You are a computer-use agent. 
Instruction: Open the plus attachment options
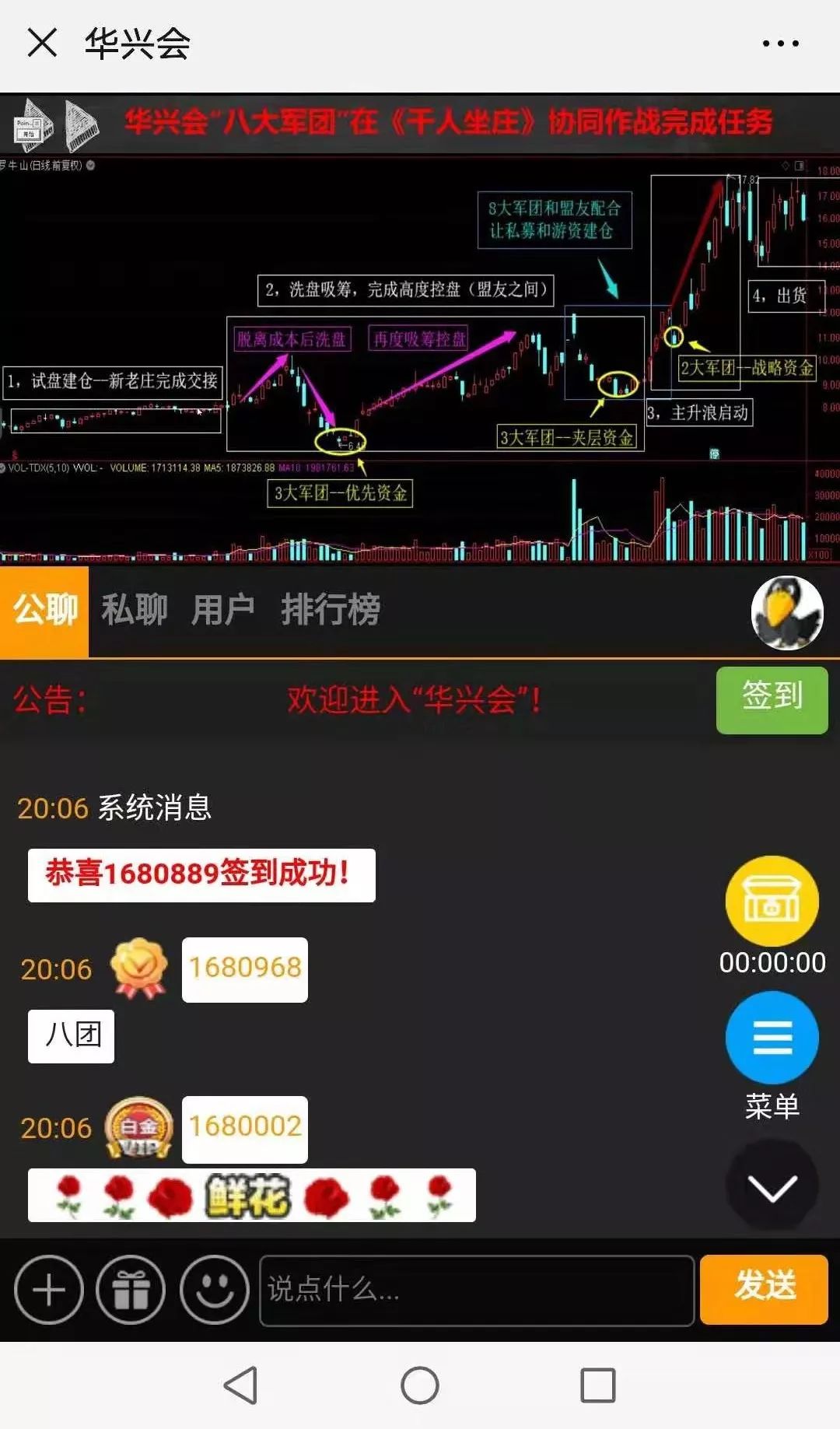49,1290
